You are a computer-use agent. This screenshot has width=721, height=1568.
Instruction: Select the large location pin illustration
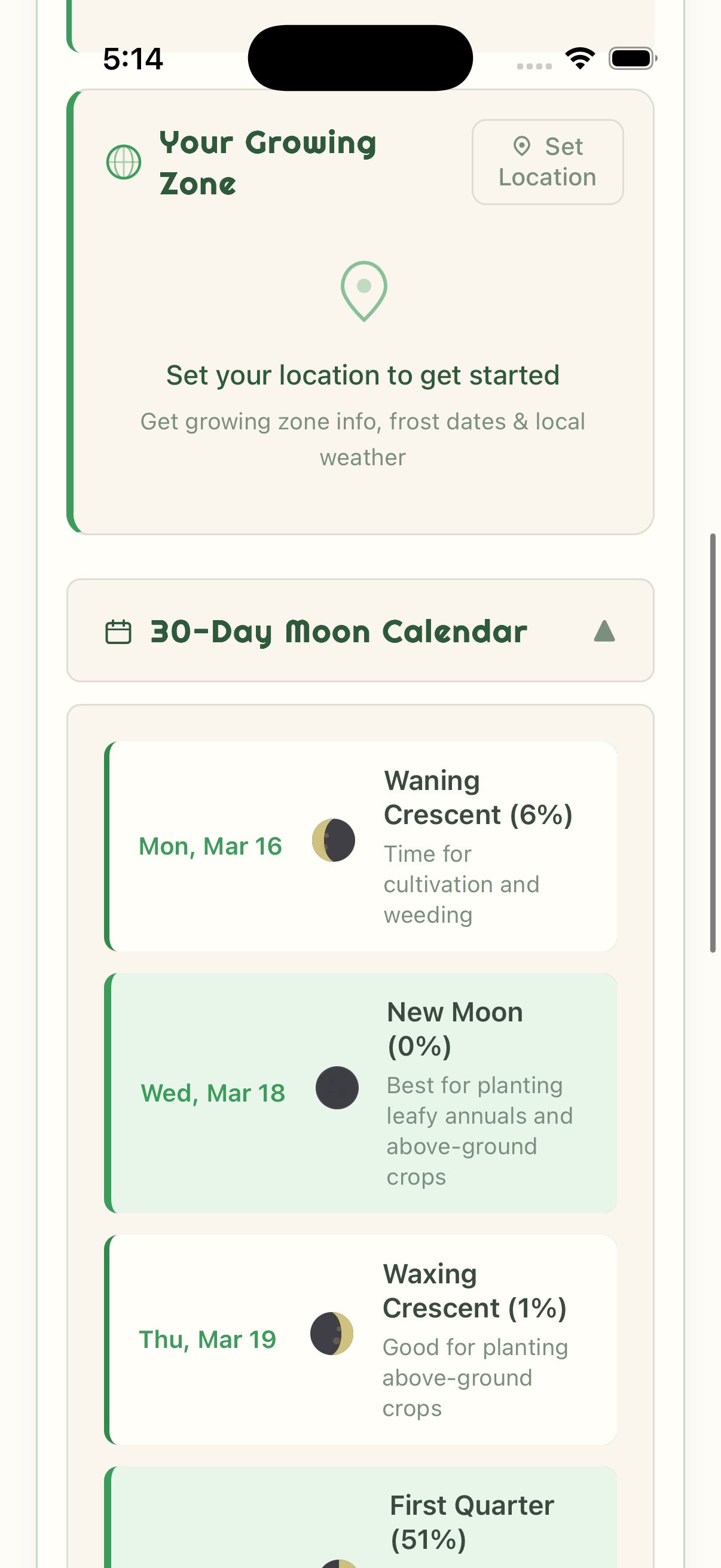point(363,291)
